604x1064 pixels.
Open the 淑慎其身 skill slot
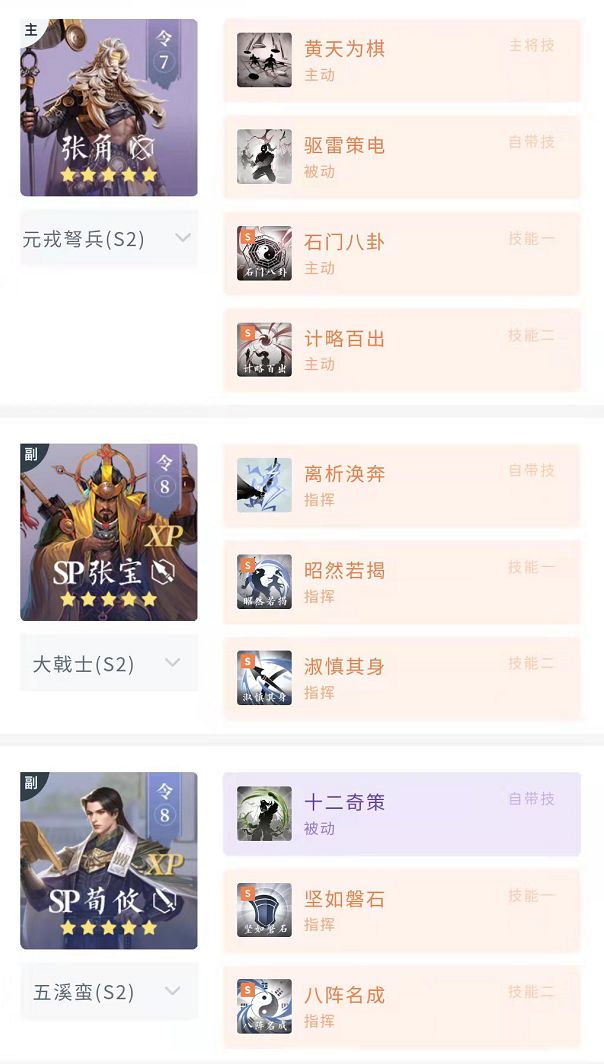(x=401, y=678)
